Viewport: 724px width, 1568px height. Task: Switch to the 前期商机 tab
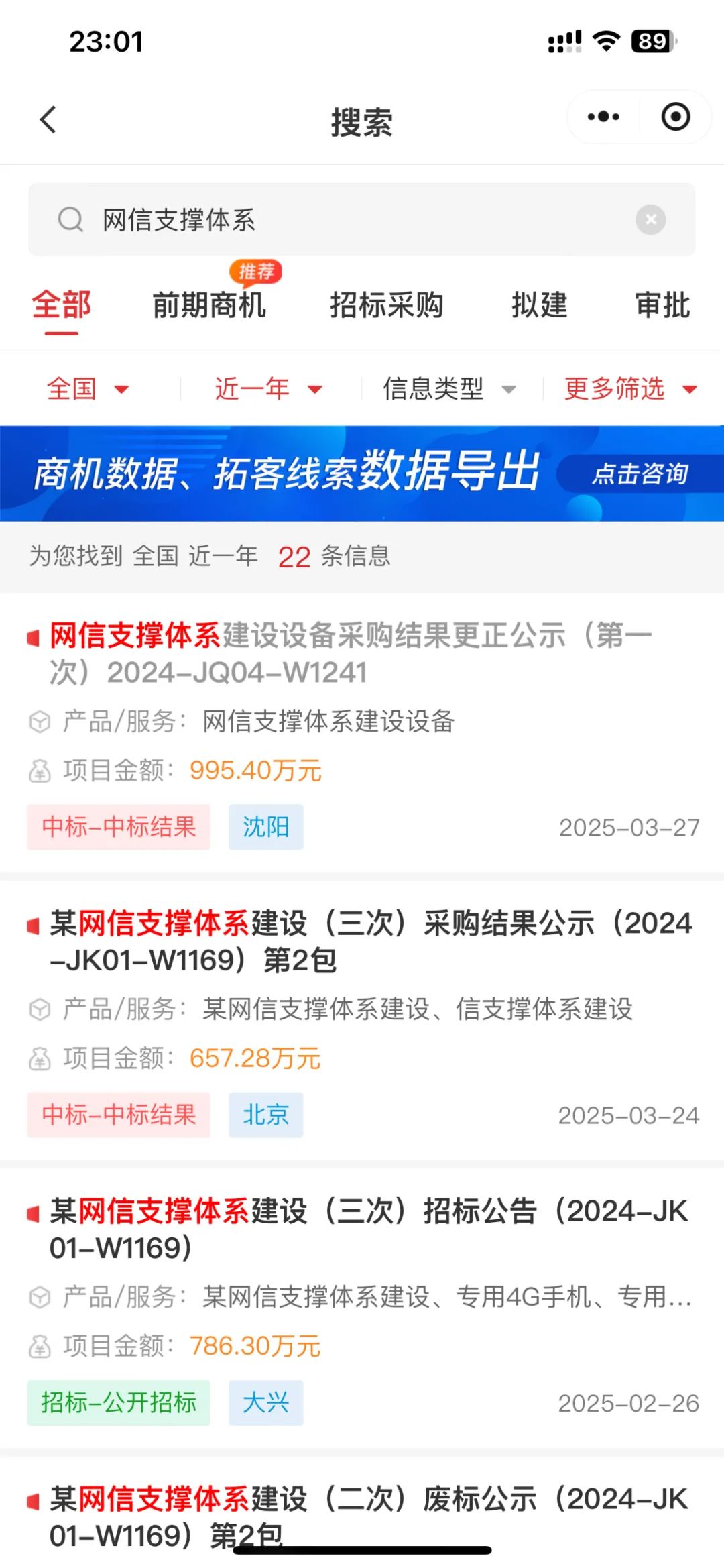click(x=209, y=305)
